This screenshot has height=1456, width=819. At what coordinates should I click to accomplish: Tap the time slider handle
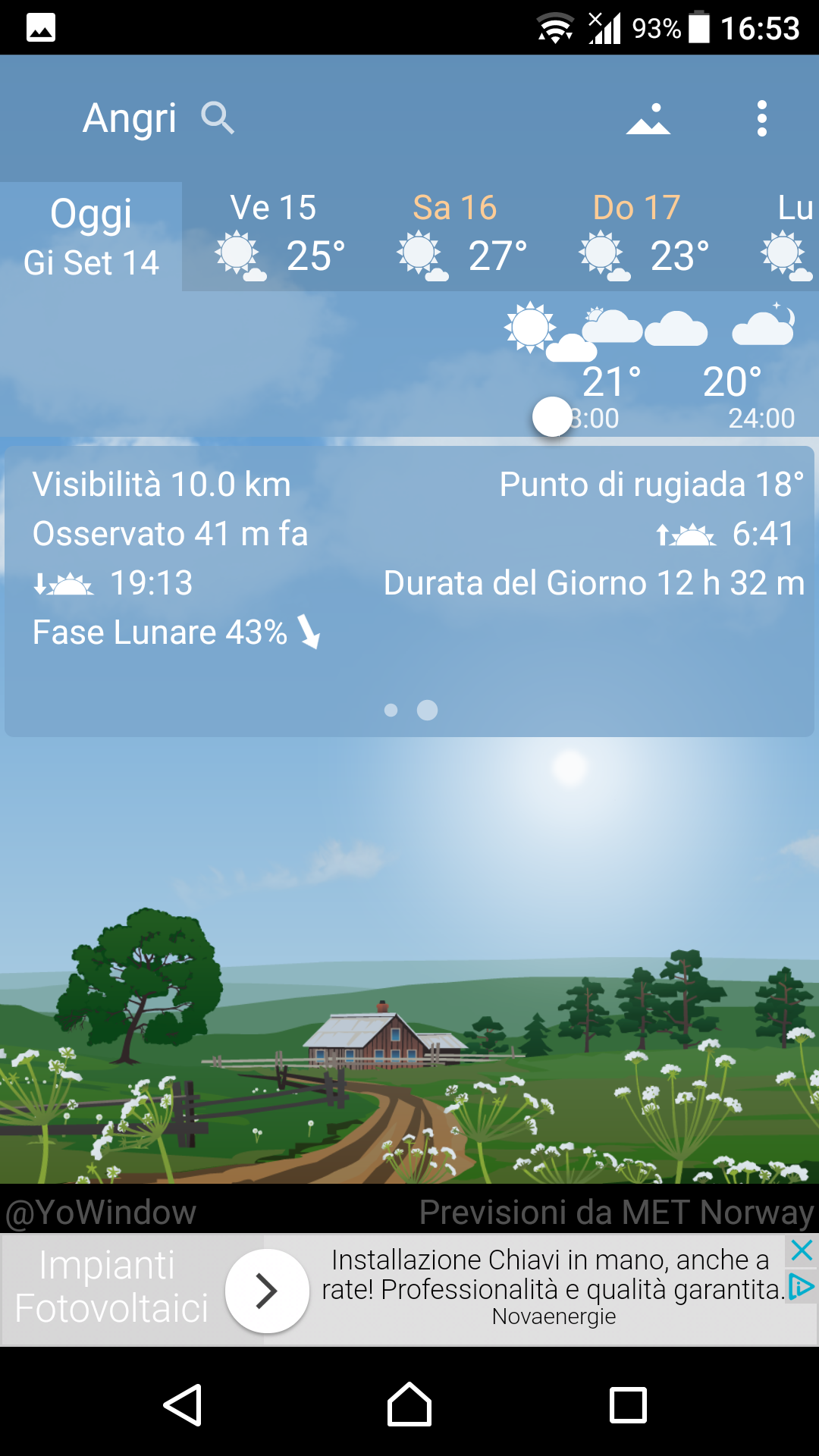click(x=552, y=417)
